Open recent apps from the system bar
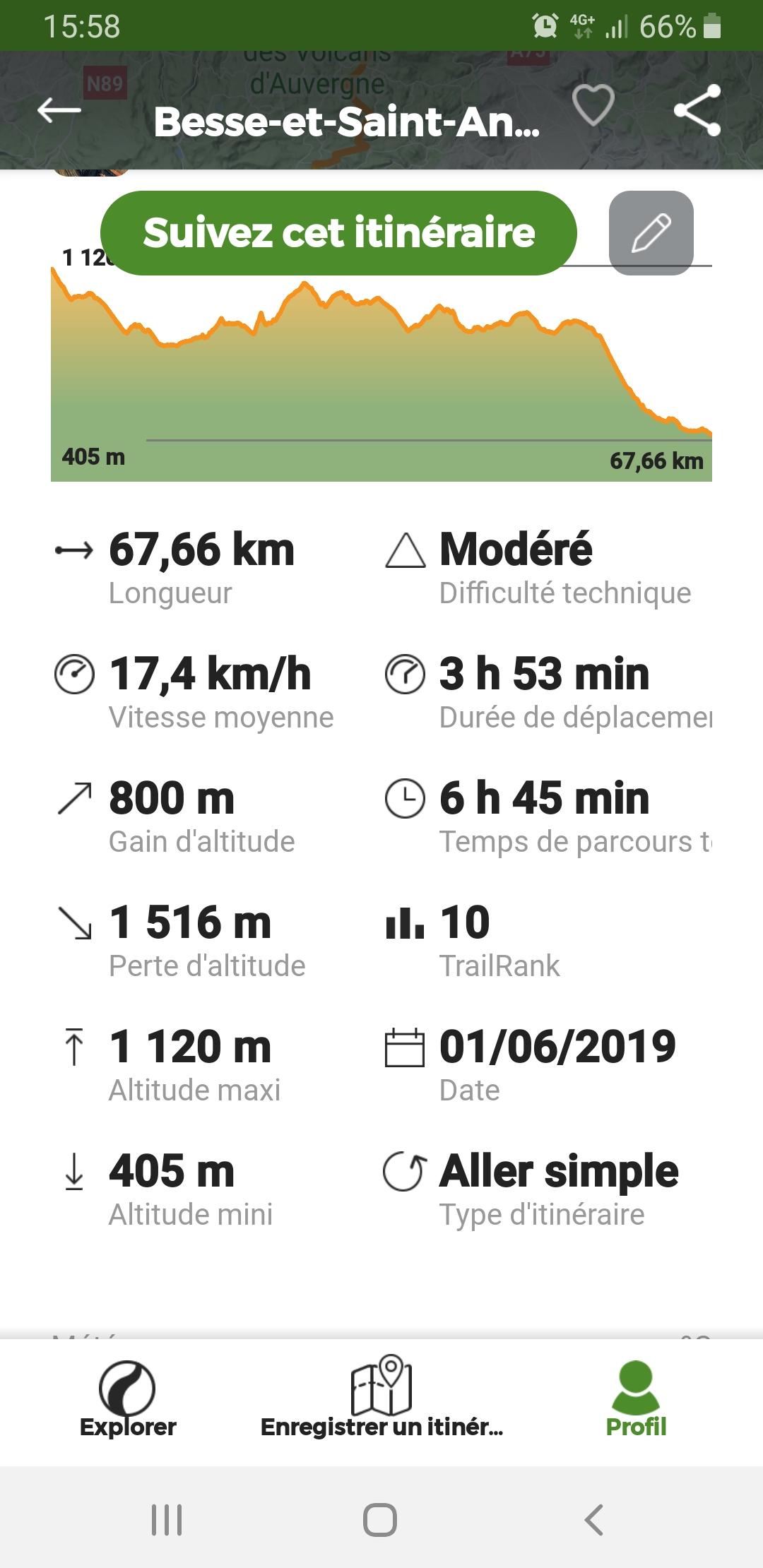This screenshot has height=1568, width=763. [x=167, y=1520]
